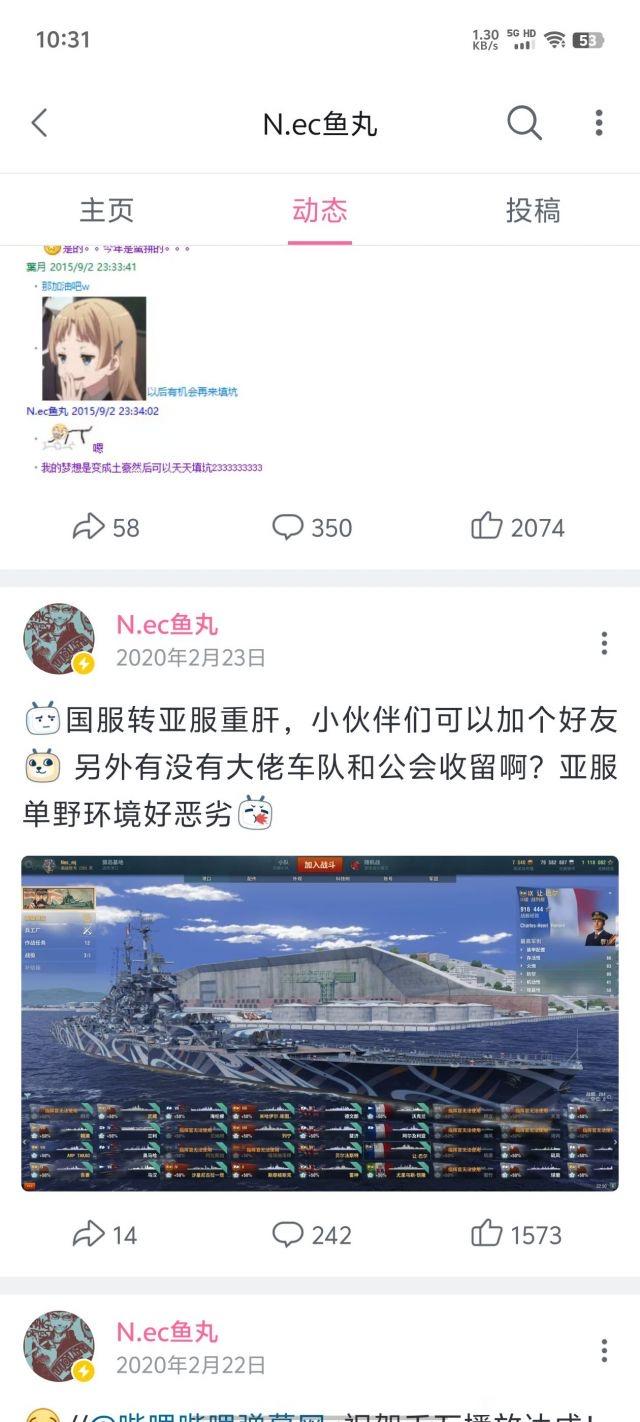Like the February 23 post with 1573 likes
640x1422 pixels.
[x=517, y=1235]
